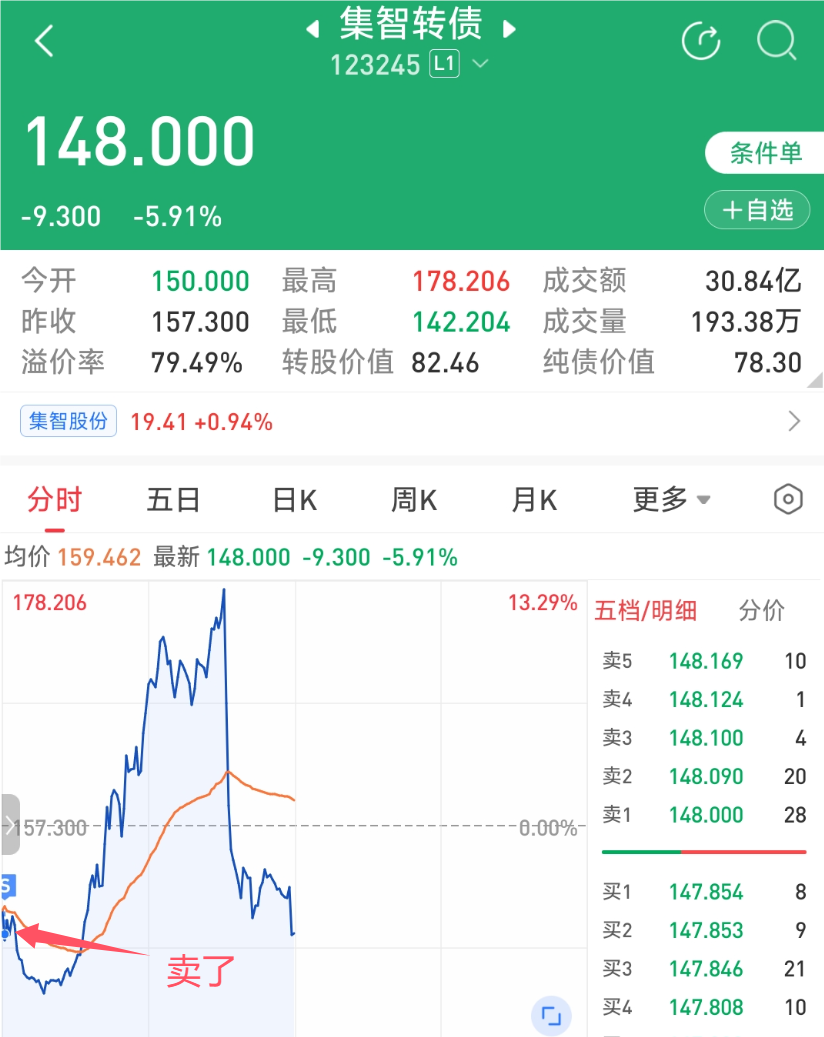The height and width of the screenshot is (1037, 824).
Task: Switch to the next bond with right arrow
Action: pyautogui.click(x=509, y=29)
